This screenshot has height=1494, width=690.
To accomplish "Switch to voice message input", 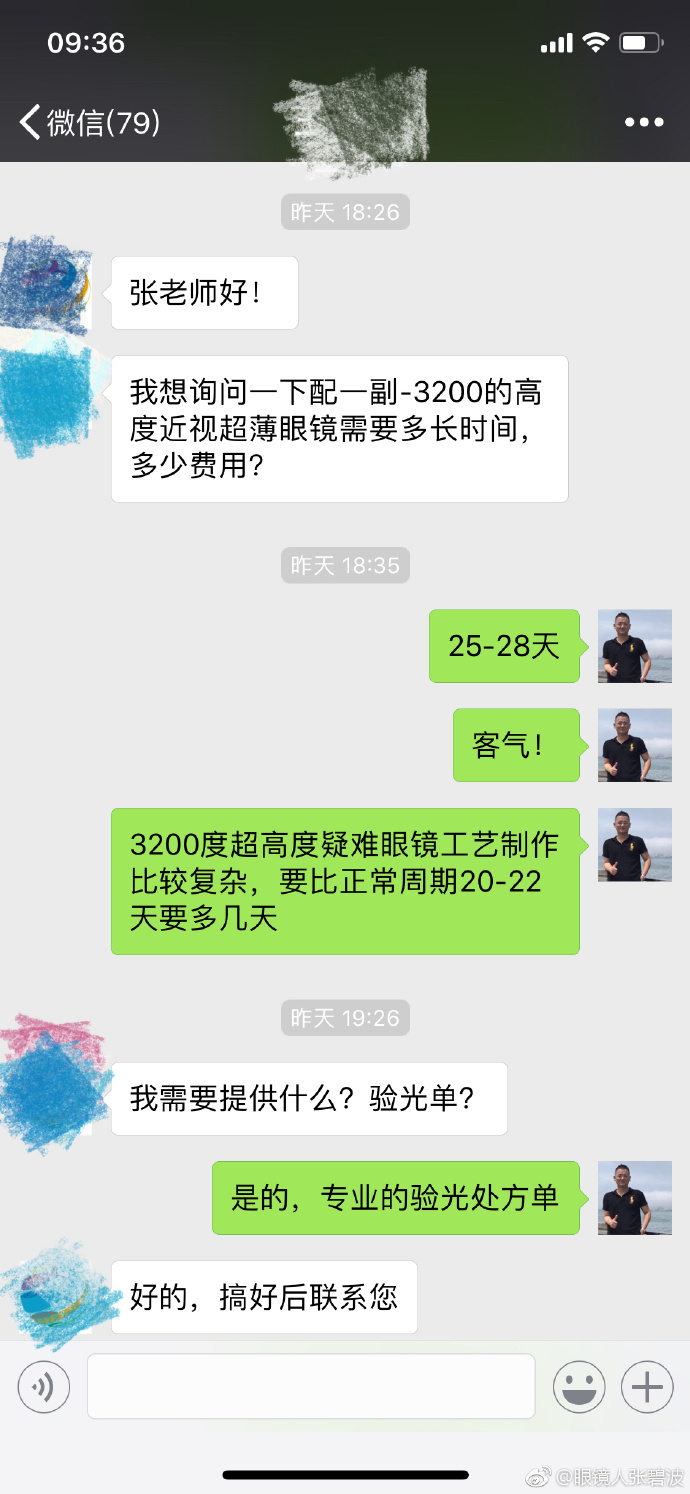I will (x=43, y=1387).
